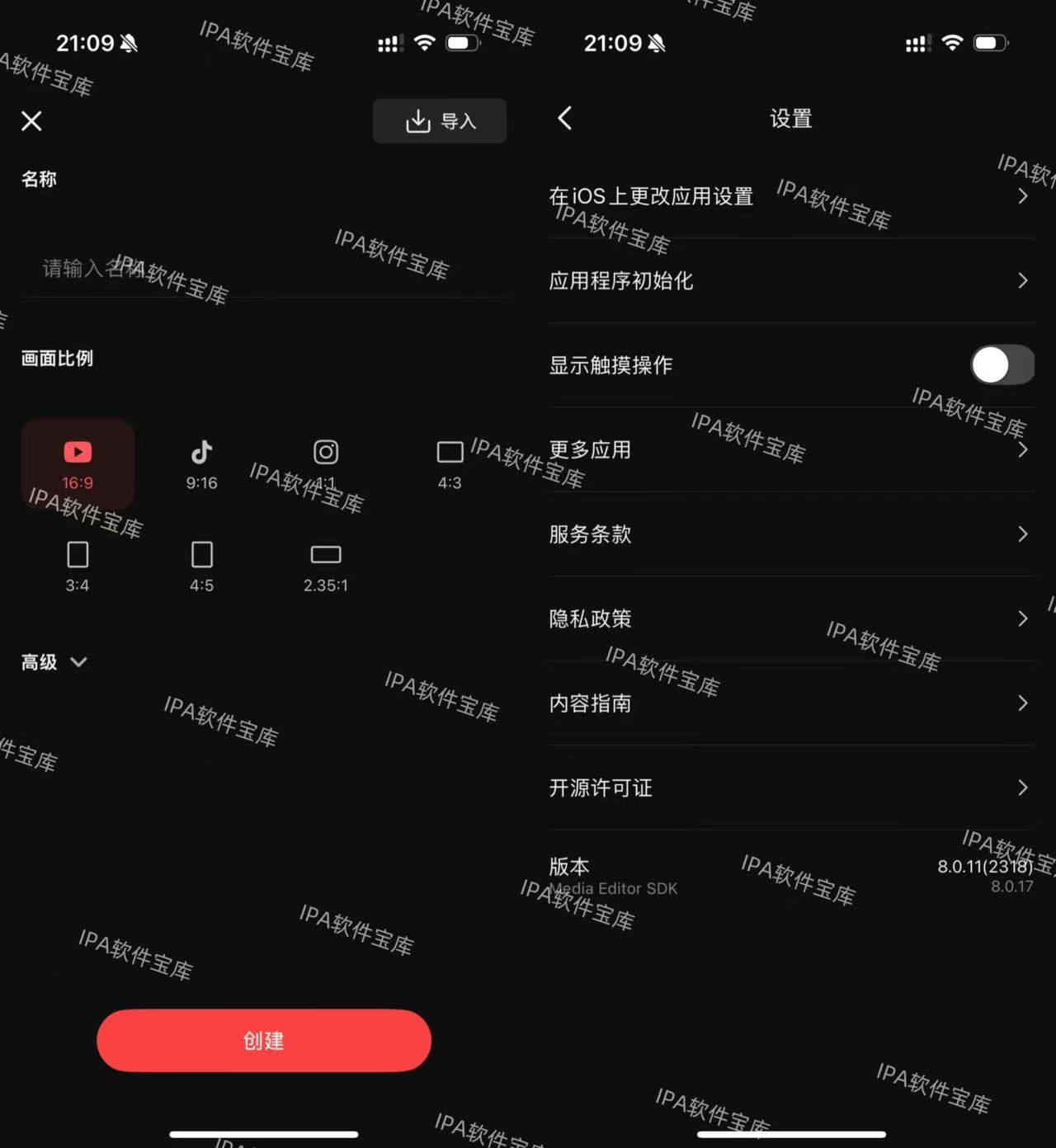Open the 开源许可证 licenses entry
1056x1148 pixels.
point(790,788)
